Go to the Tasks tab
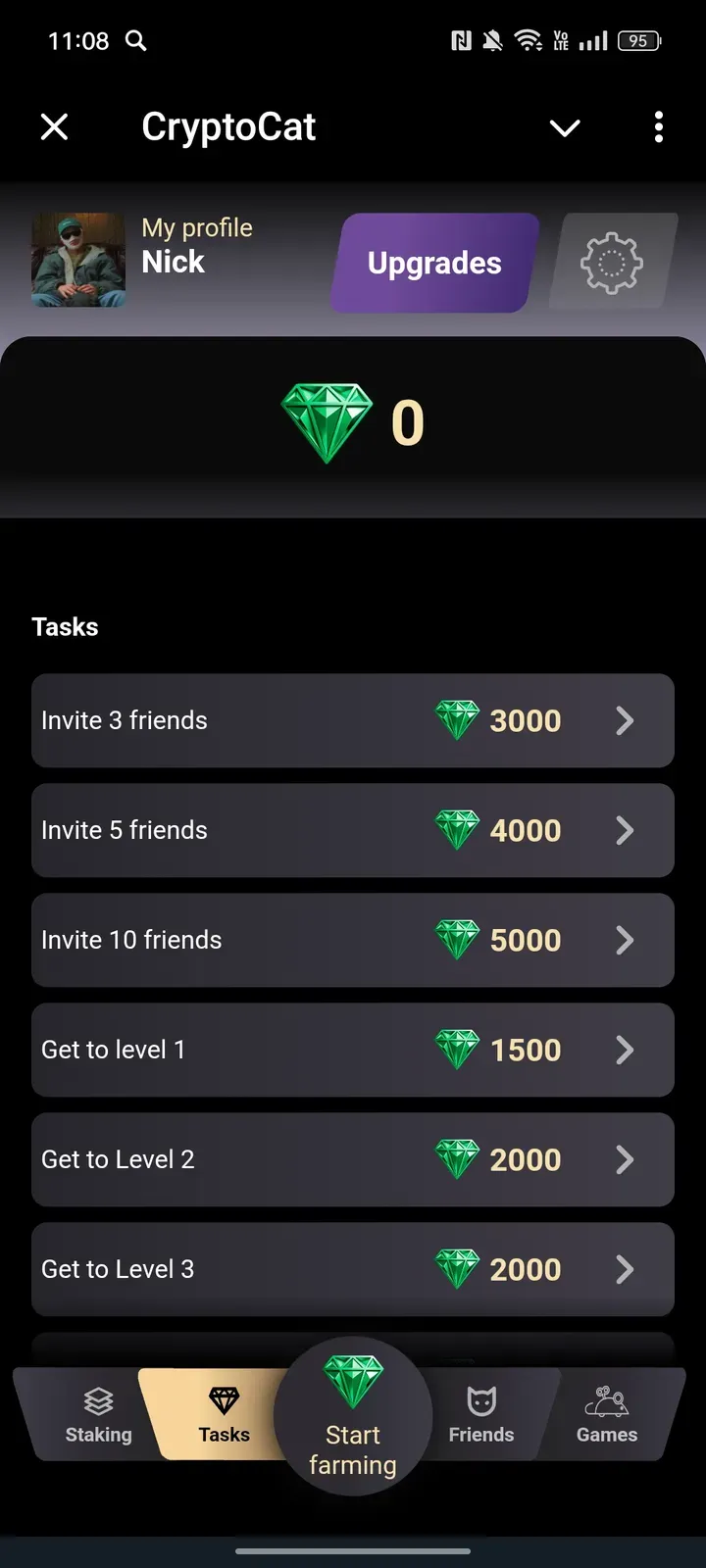 (x=224, y=1415)
